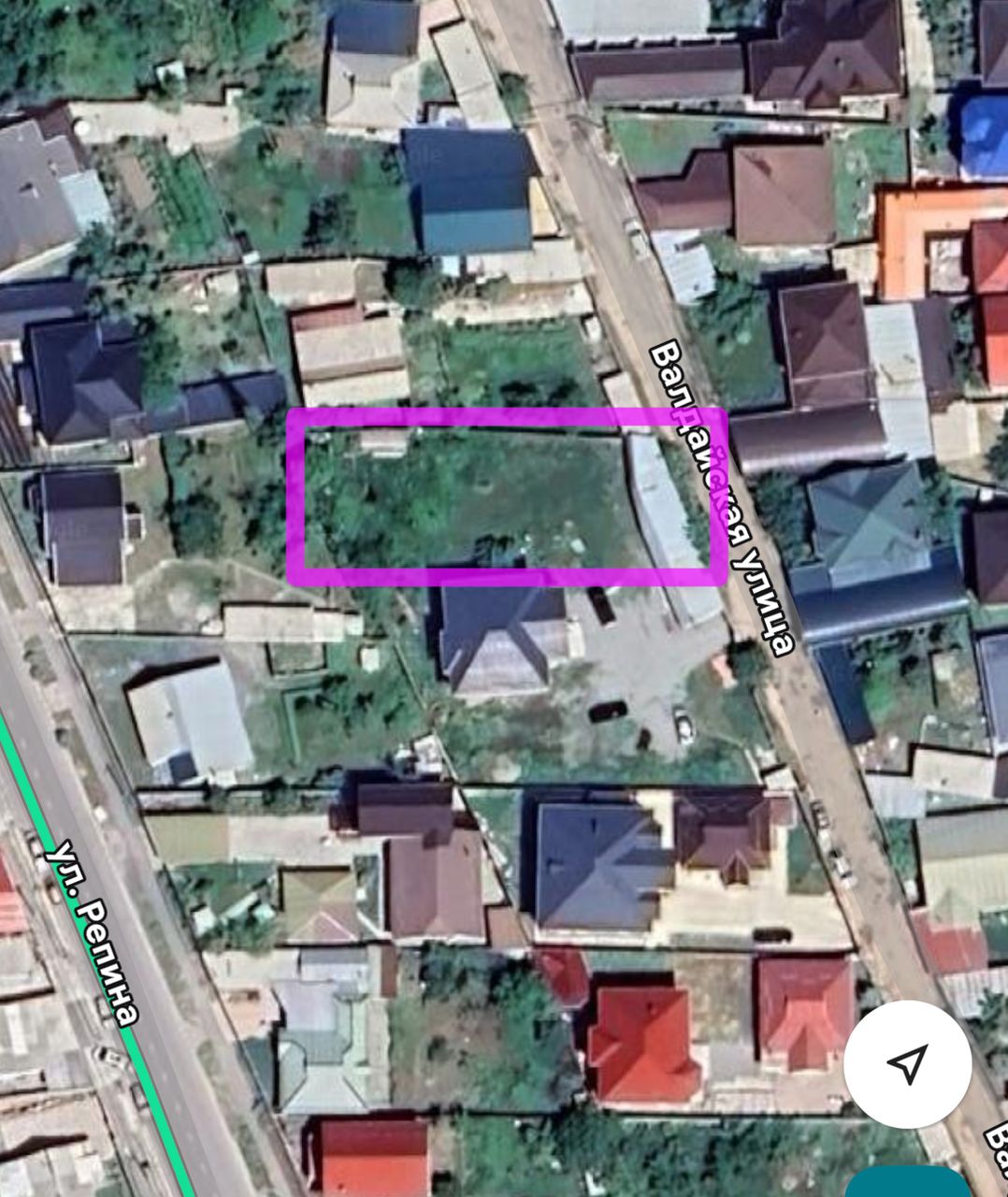This screenshot has width=1008, height=1197.
Task: Center map on my current location
Action: (907, 1063)
